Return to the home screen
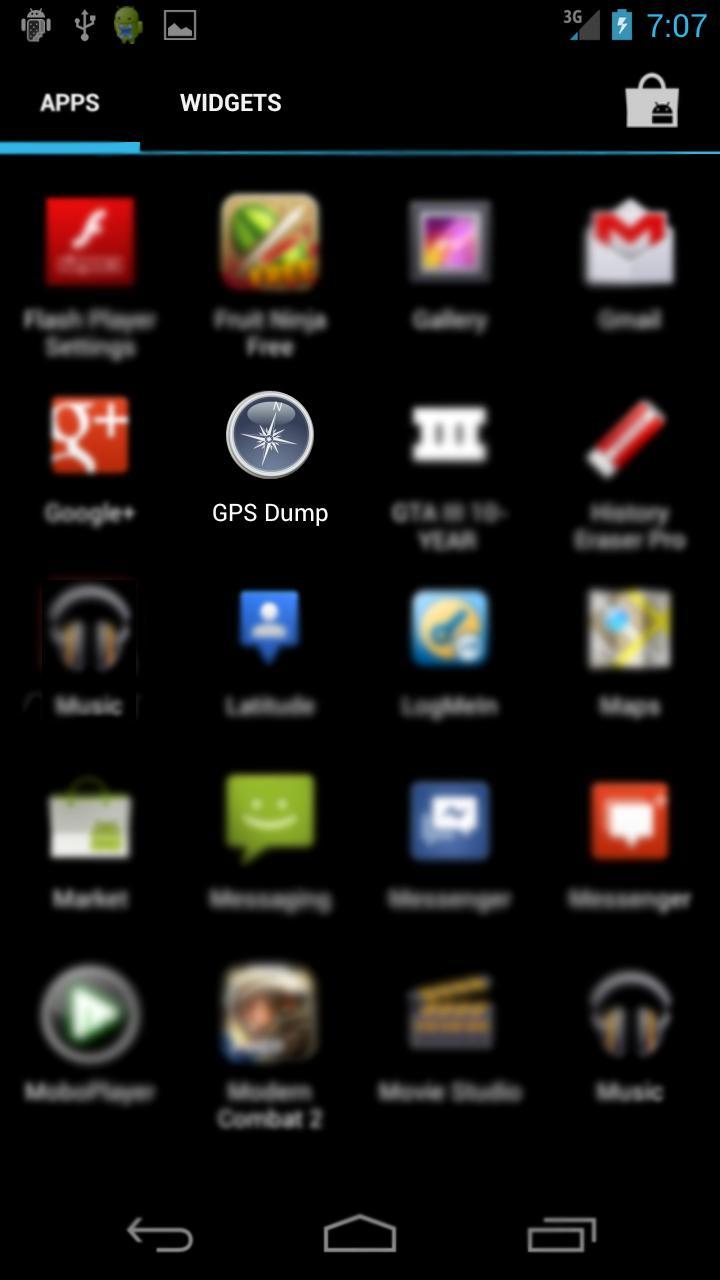Screen dimensions: 720x1280 360,1235
